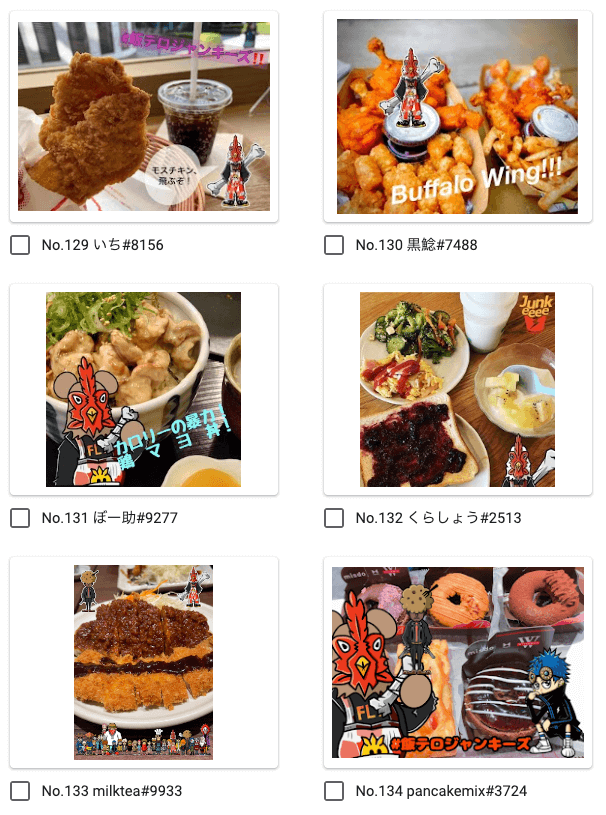View the donut box image of No.134
Screen dimensions: 606x815
(458, 662)
